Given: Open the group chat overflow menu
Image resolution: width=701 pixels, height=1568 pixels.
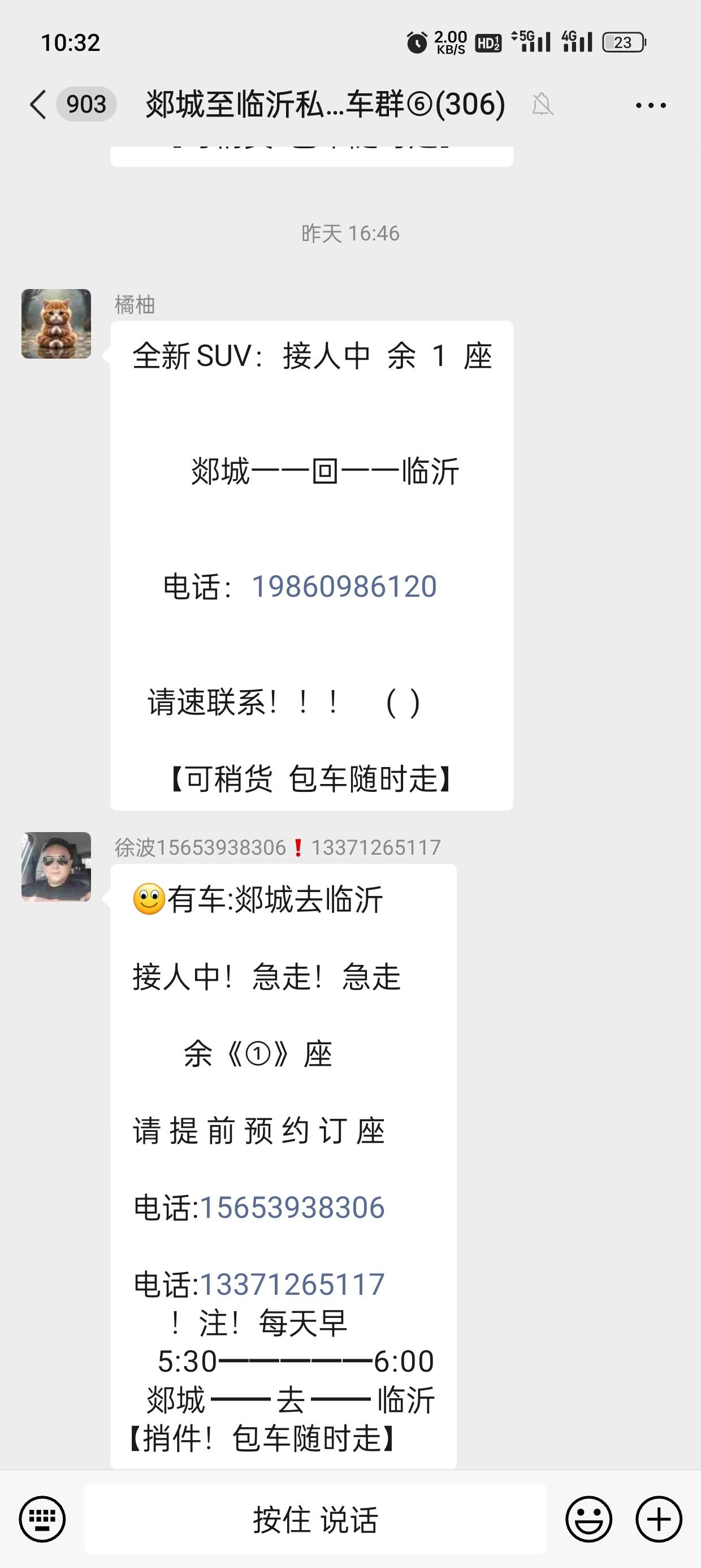Looking at the screenshot, I should pyautogui.click(x=651, y=105).
